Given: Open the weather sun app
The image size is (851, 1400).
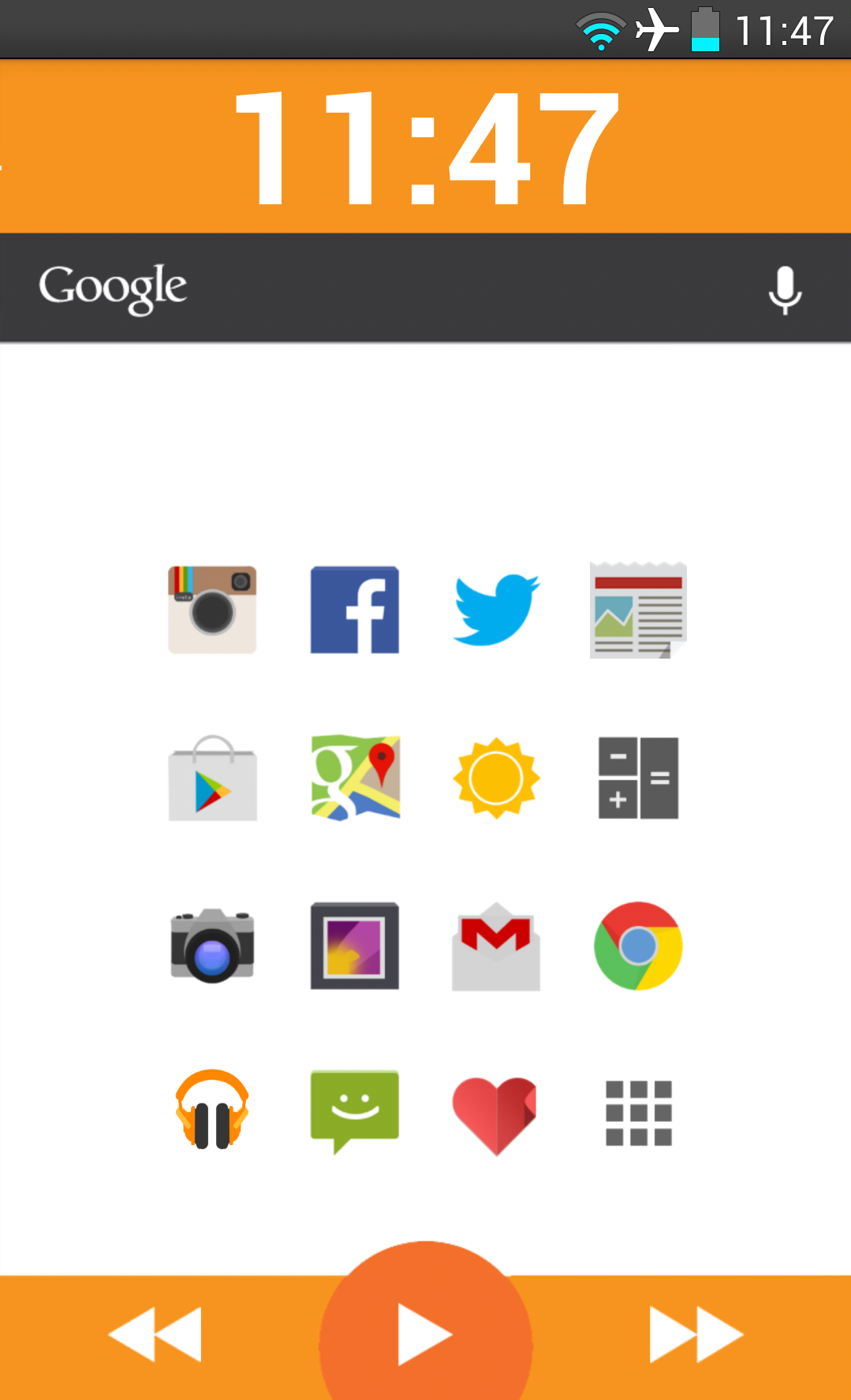Looking at the screenshot, I should click(496, 778).
